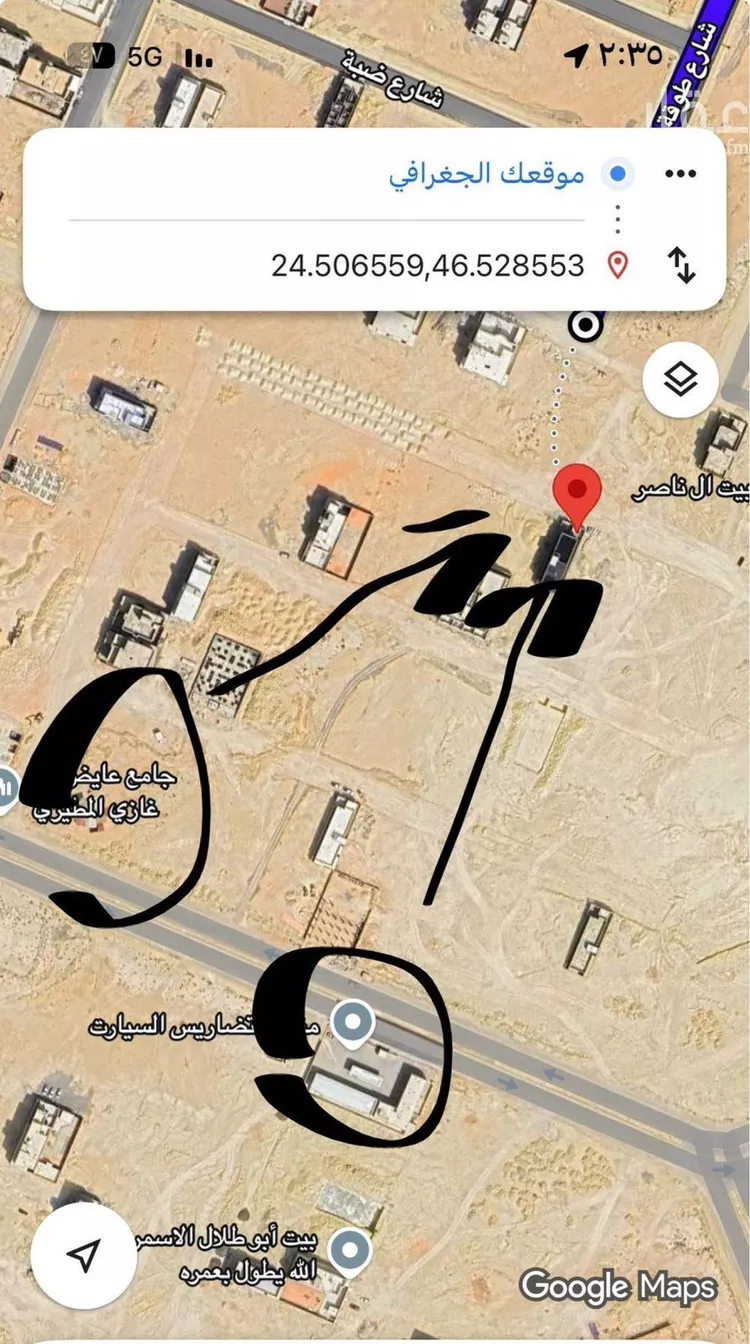Viewport: 750px width, 1344px height.
Task: Tap the blue dot marker at مضاريس السيارات
Action: [352, 1019]
